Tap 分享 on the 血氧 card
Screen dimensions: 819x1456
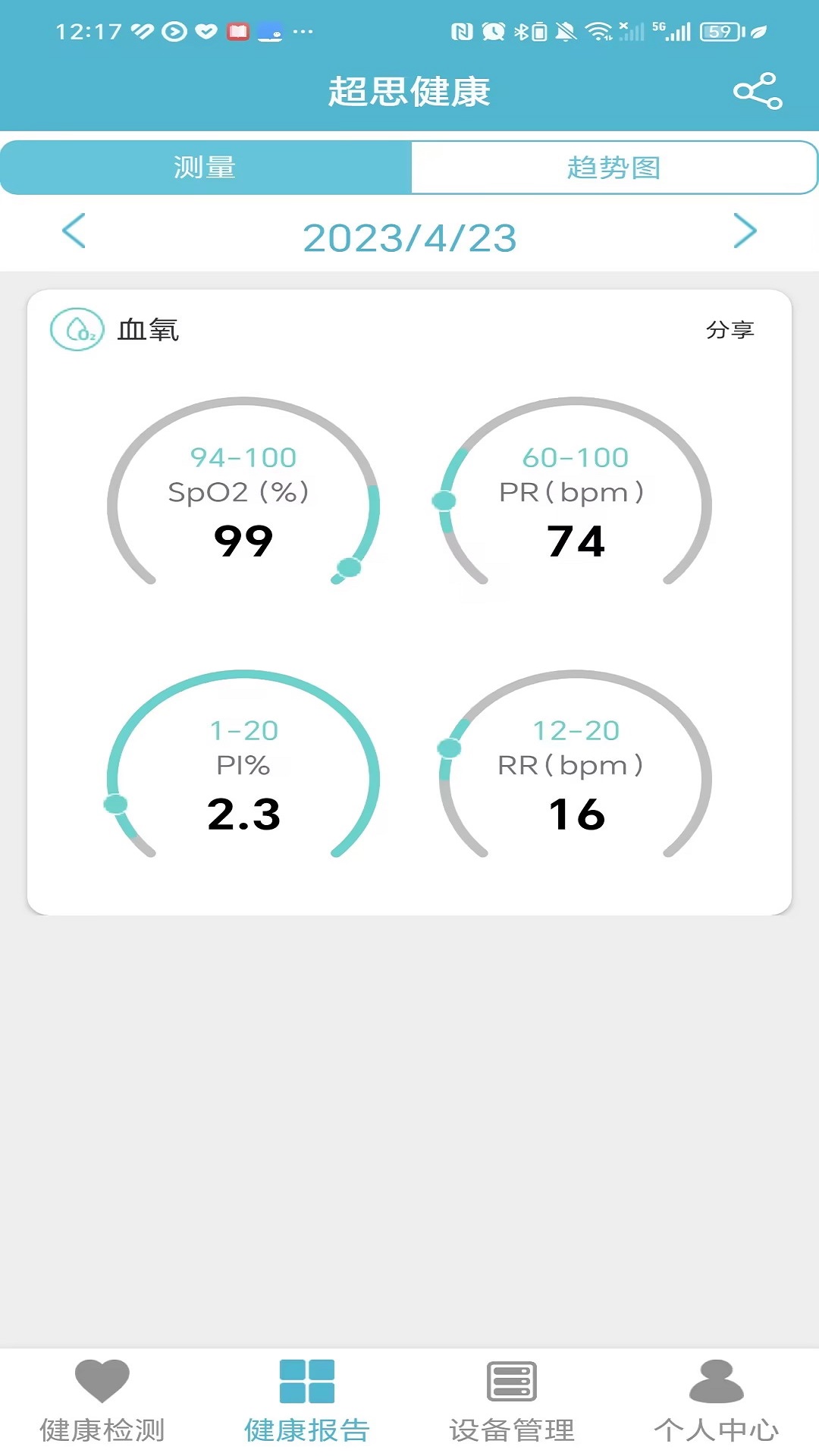(730, 330)
